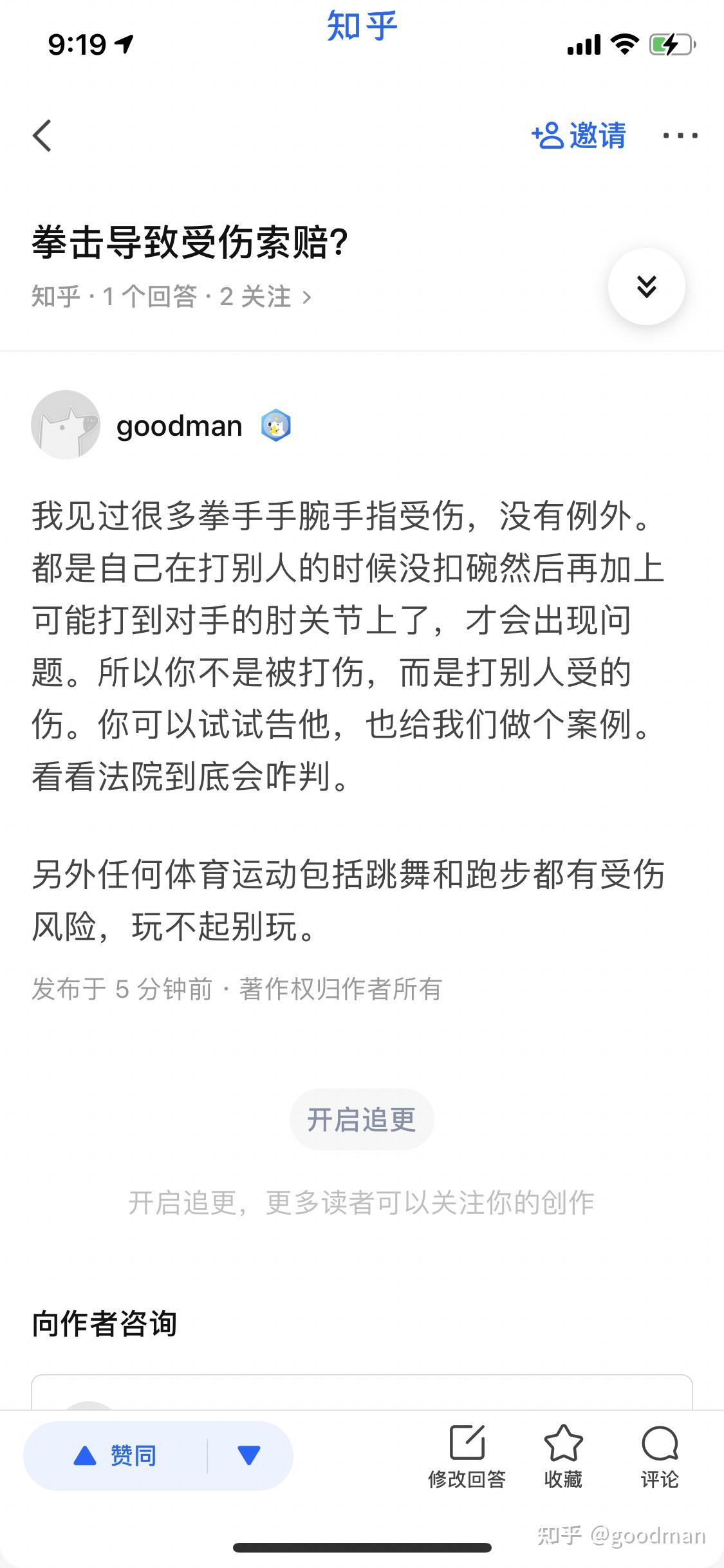
Task: Downvote the answer with the down arrow
Action: coord(249,1455)
